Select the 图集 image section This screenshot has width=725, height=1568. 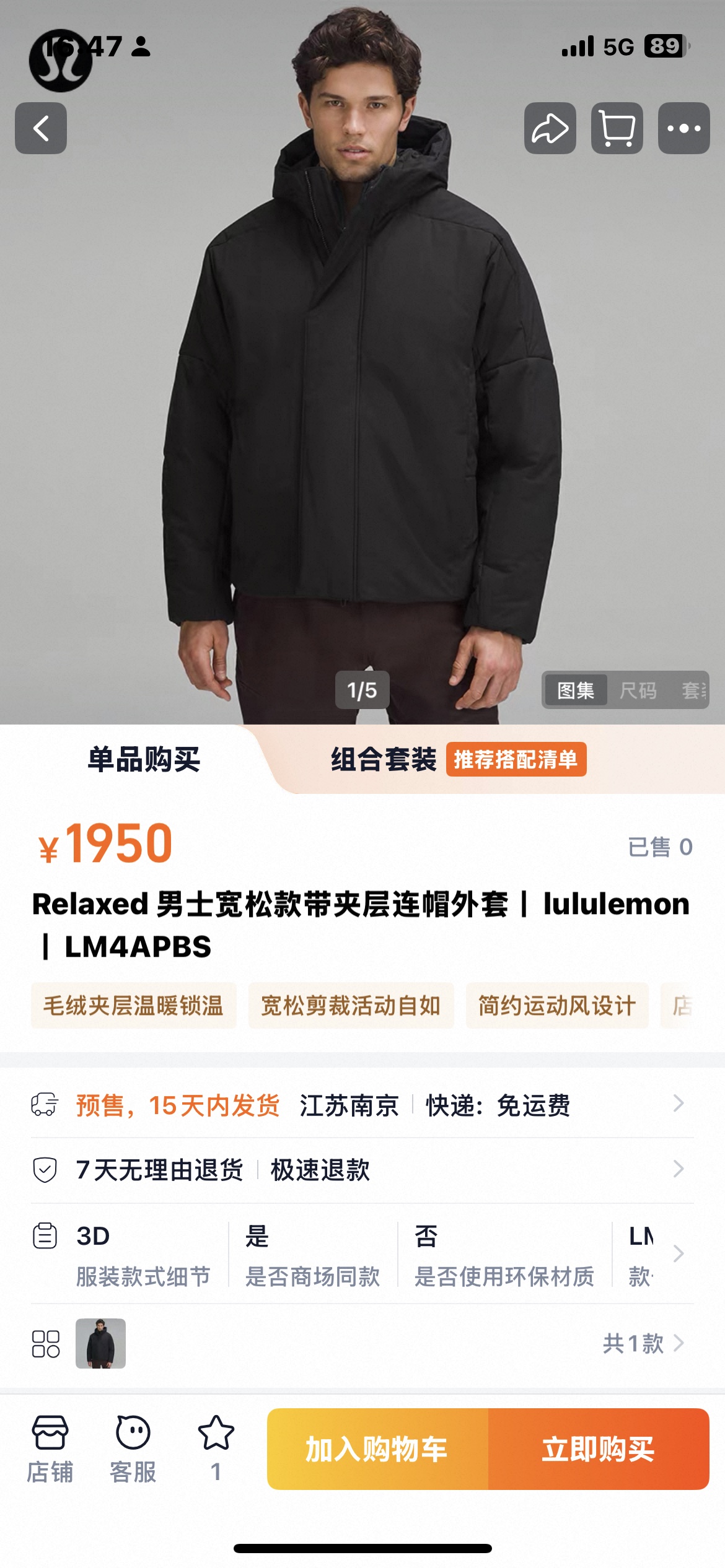point(576,690)
